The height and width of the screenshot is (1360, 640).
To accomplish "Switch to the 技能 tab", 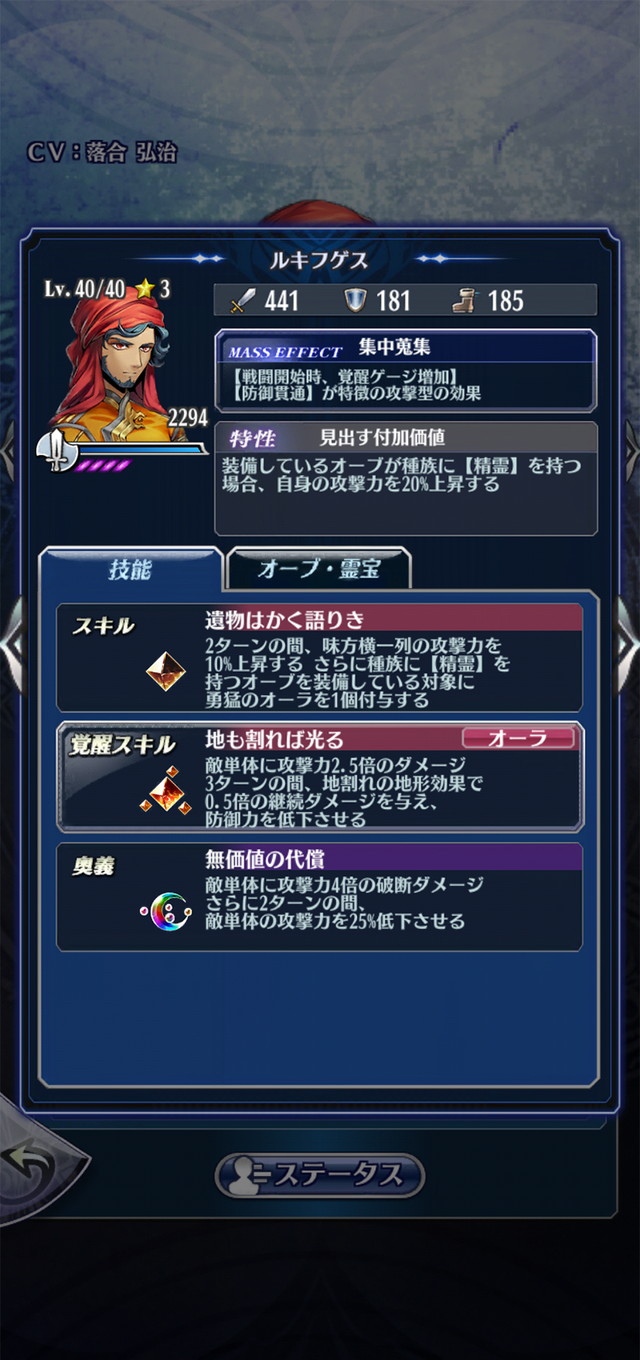I will click(x=130, y=569).
